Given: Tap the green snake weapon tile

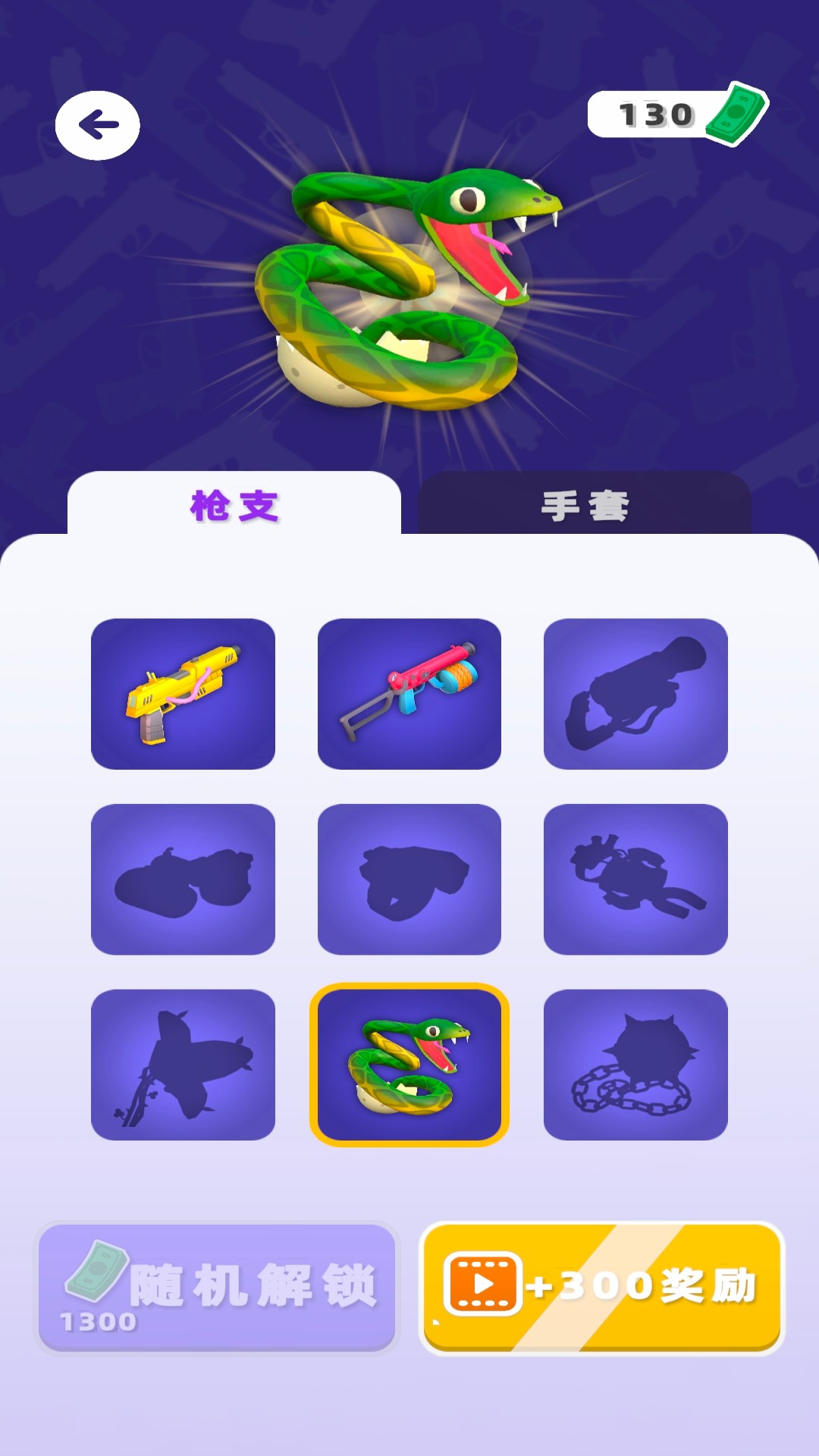Looking at the screenshot, I should click(x=409, y=1065).
